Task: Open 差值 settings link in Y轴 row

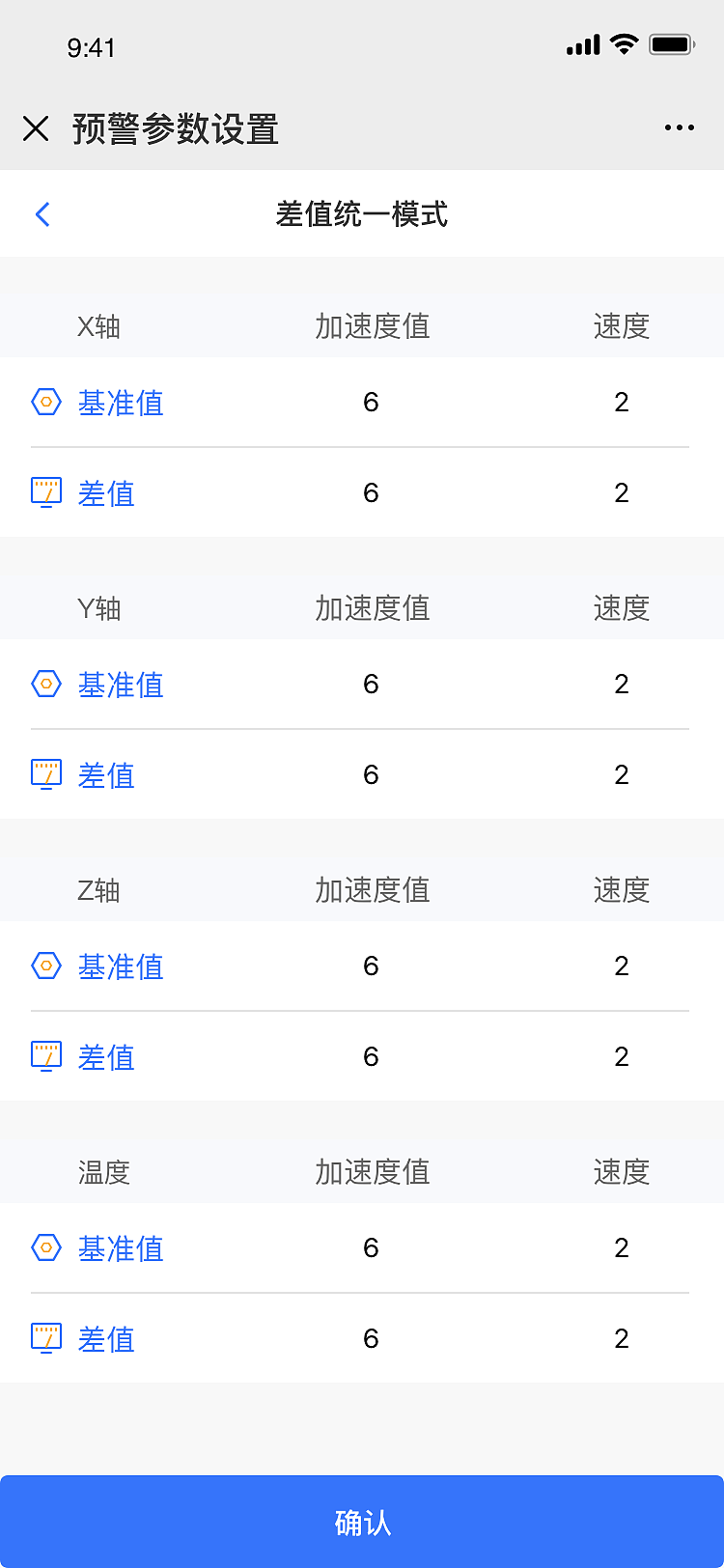Action: [106, 774]
